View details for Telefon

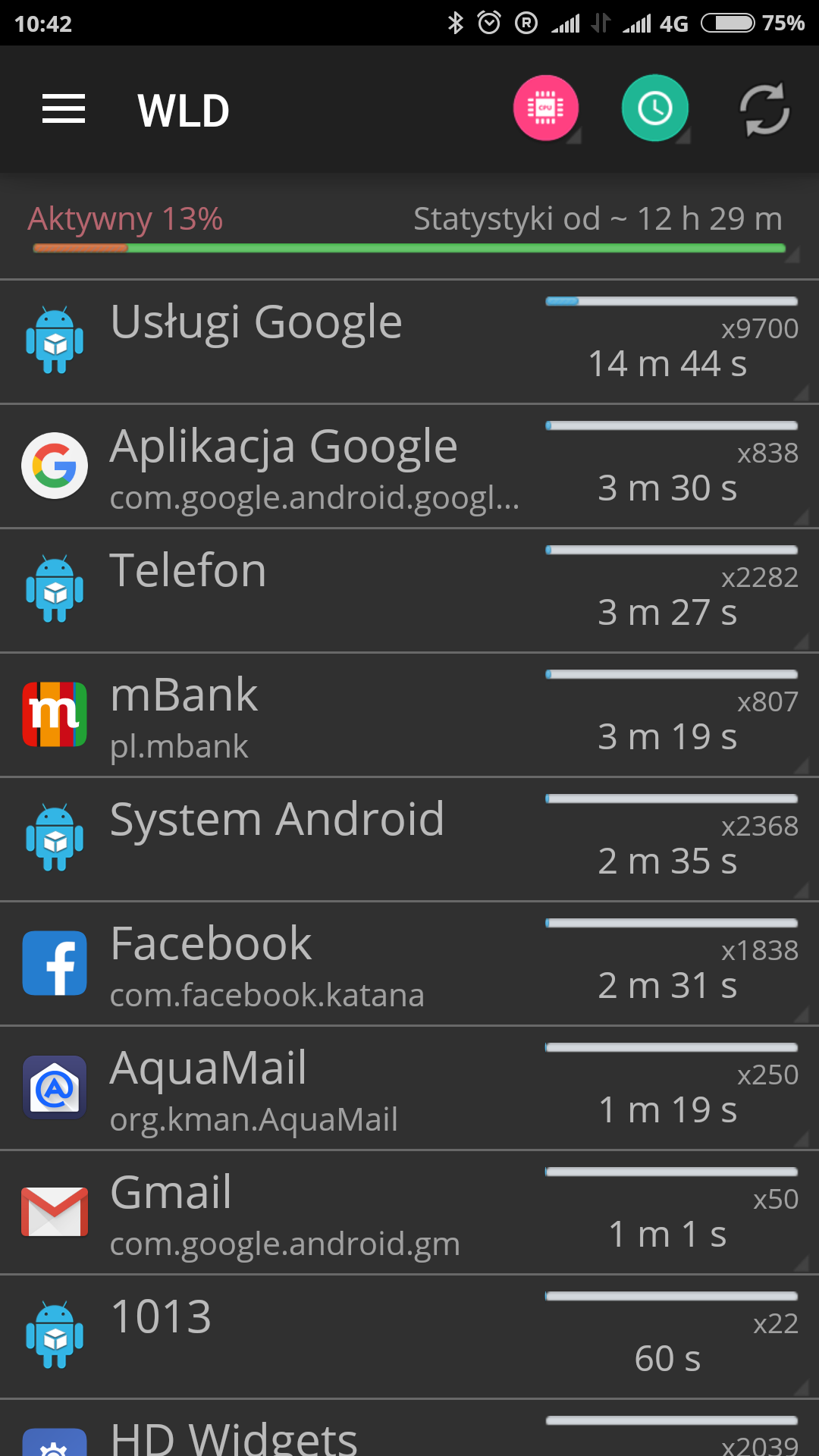409,591
